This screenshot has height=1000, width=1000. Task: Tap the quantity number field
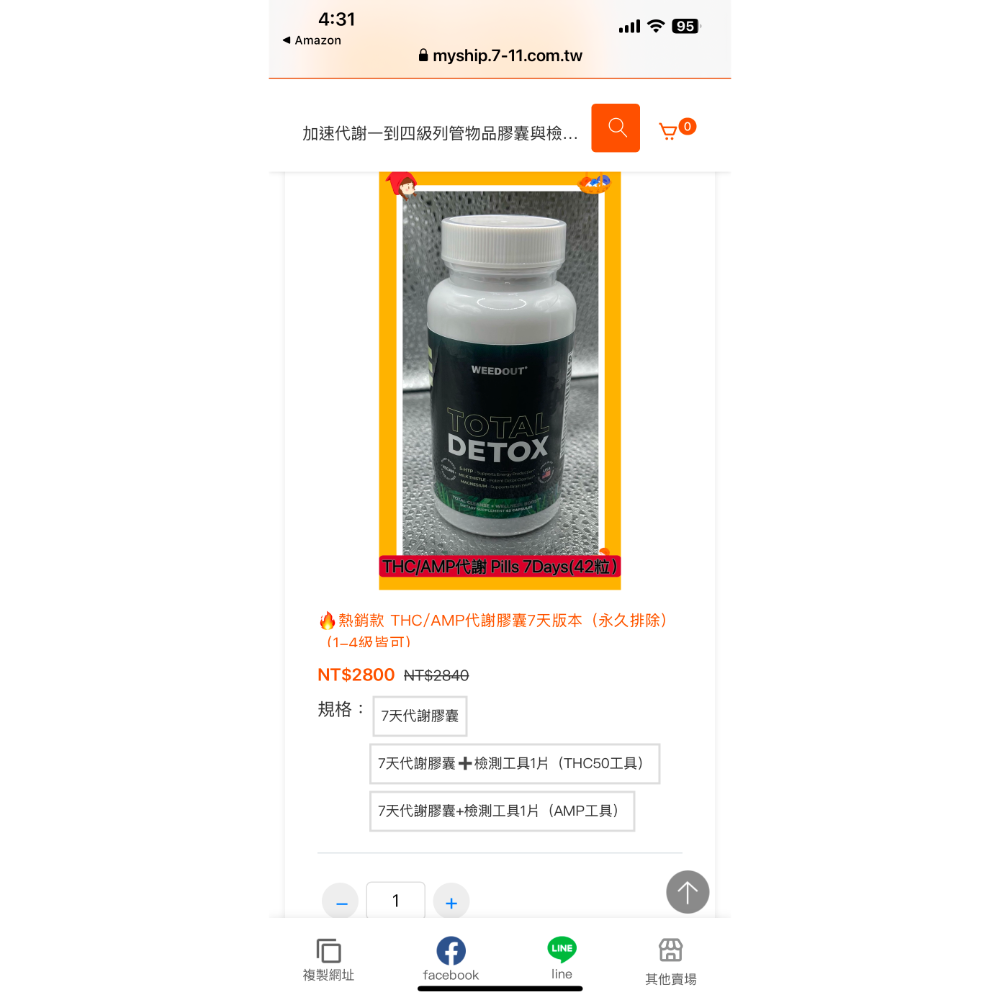395,900
